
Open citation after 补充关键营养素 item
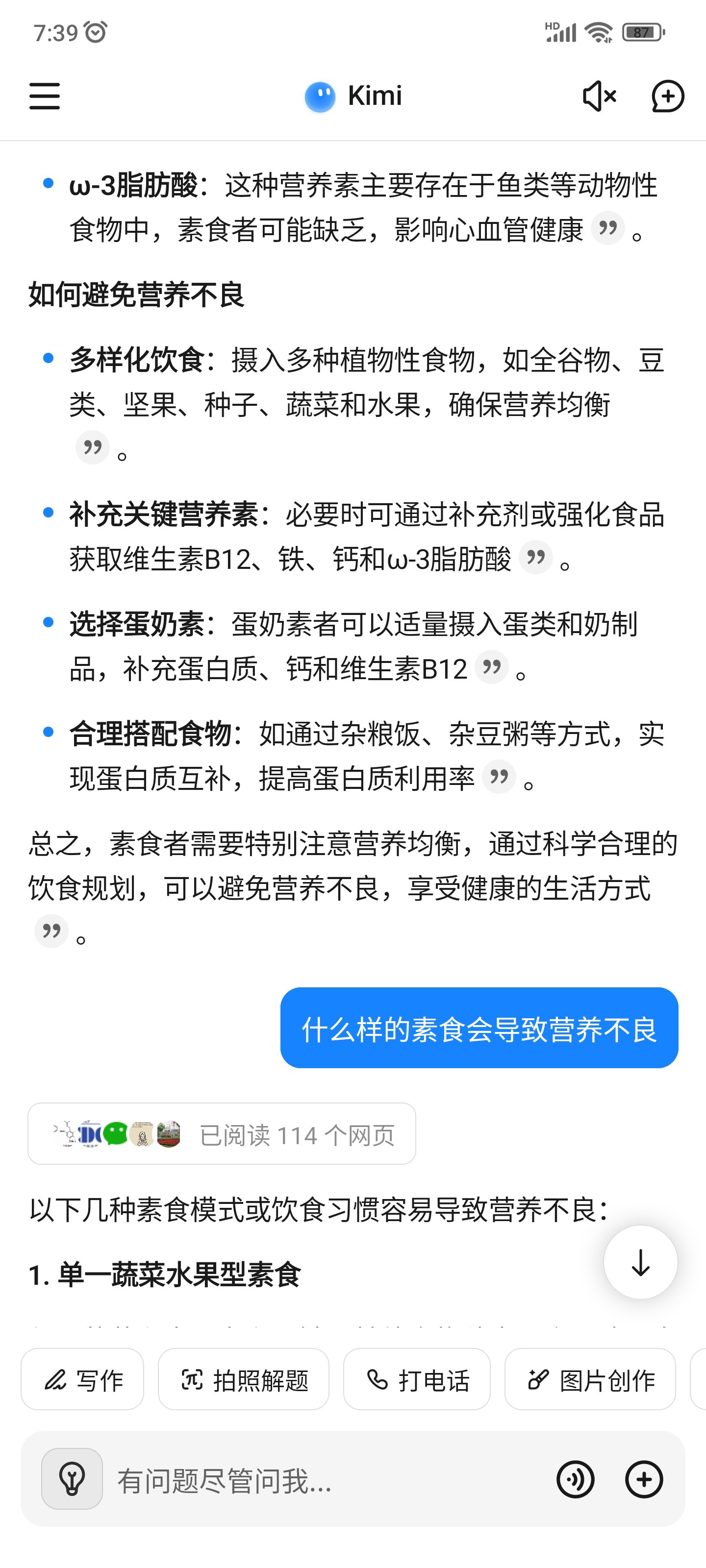coord(535,558)
